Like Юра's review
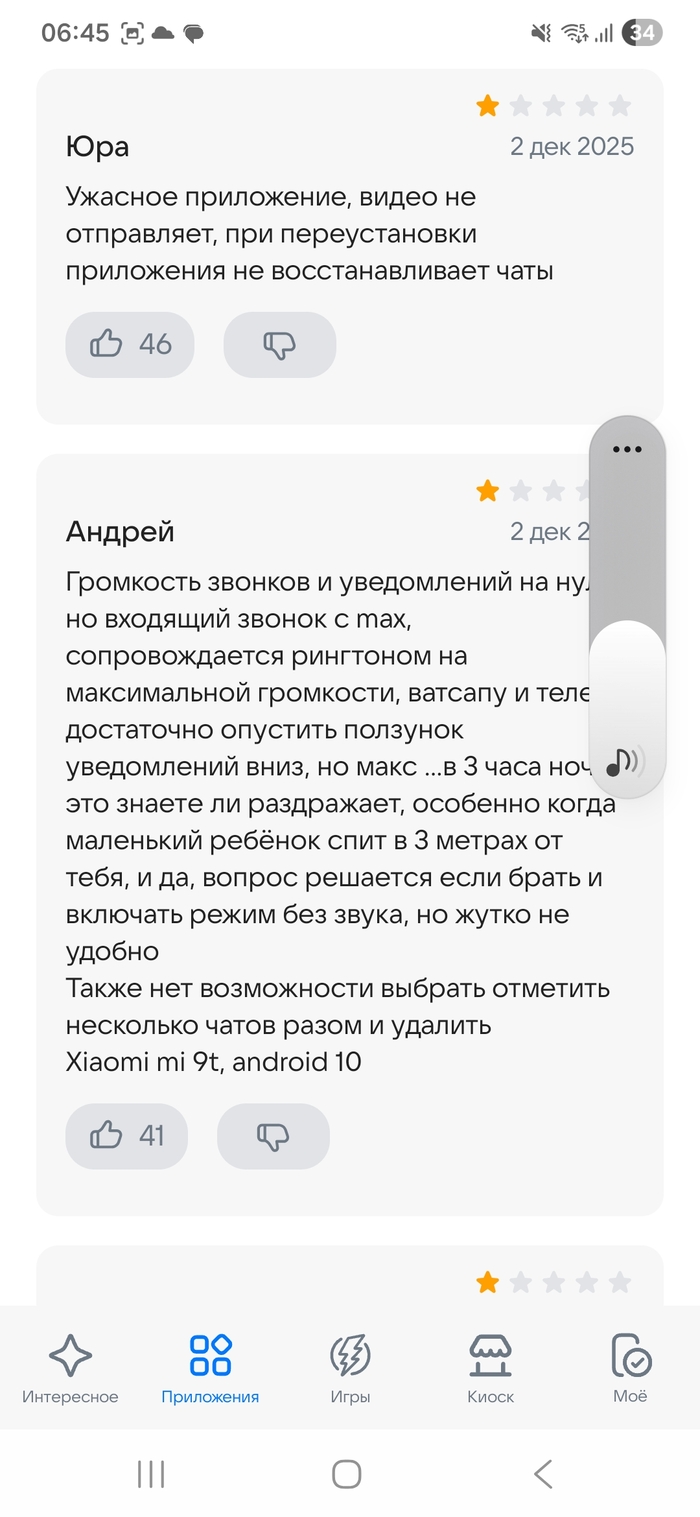This screenshot has height=1517, width=700. [x=129, y=345]
